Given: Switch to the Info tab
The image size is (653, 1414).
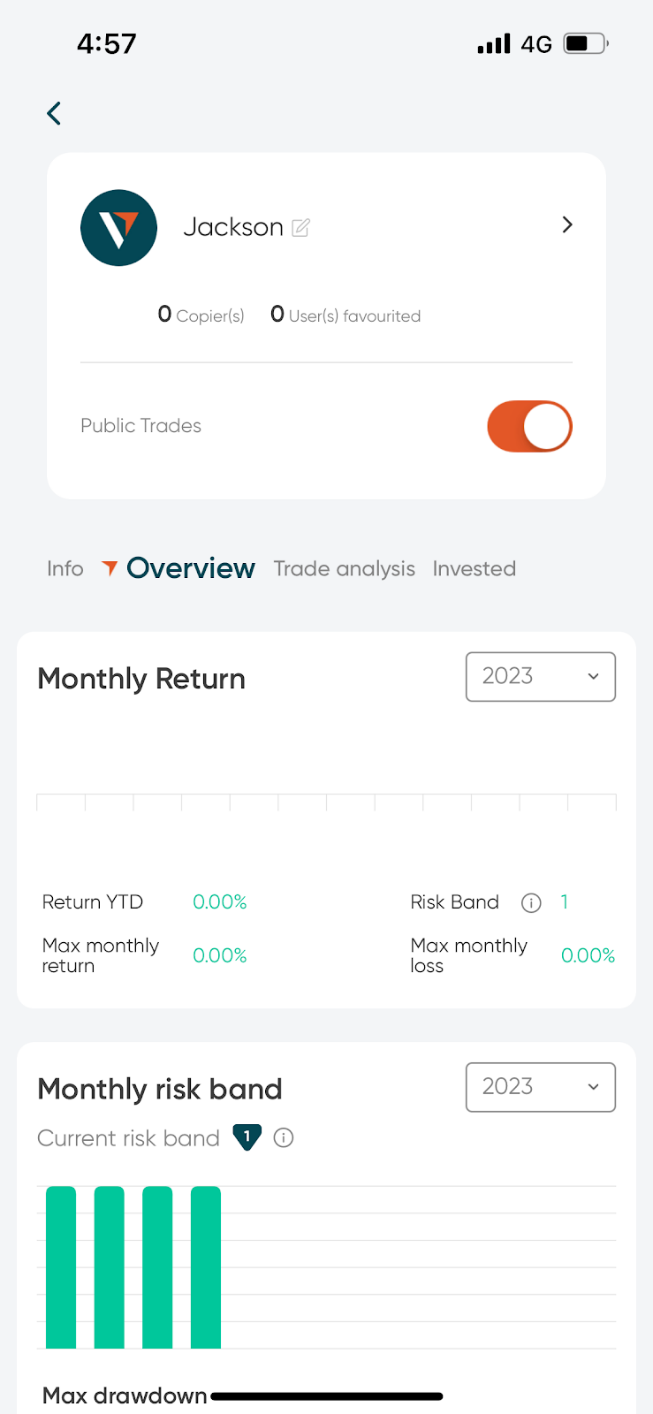Looking at the screenshot, I should tap(65, 568).
